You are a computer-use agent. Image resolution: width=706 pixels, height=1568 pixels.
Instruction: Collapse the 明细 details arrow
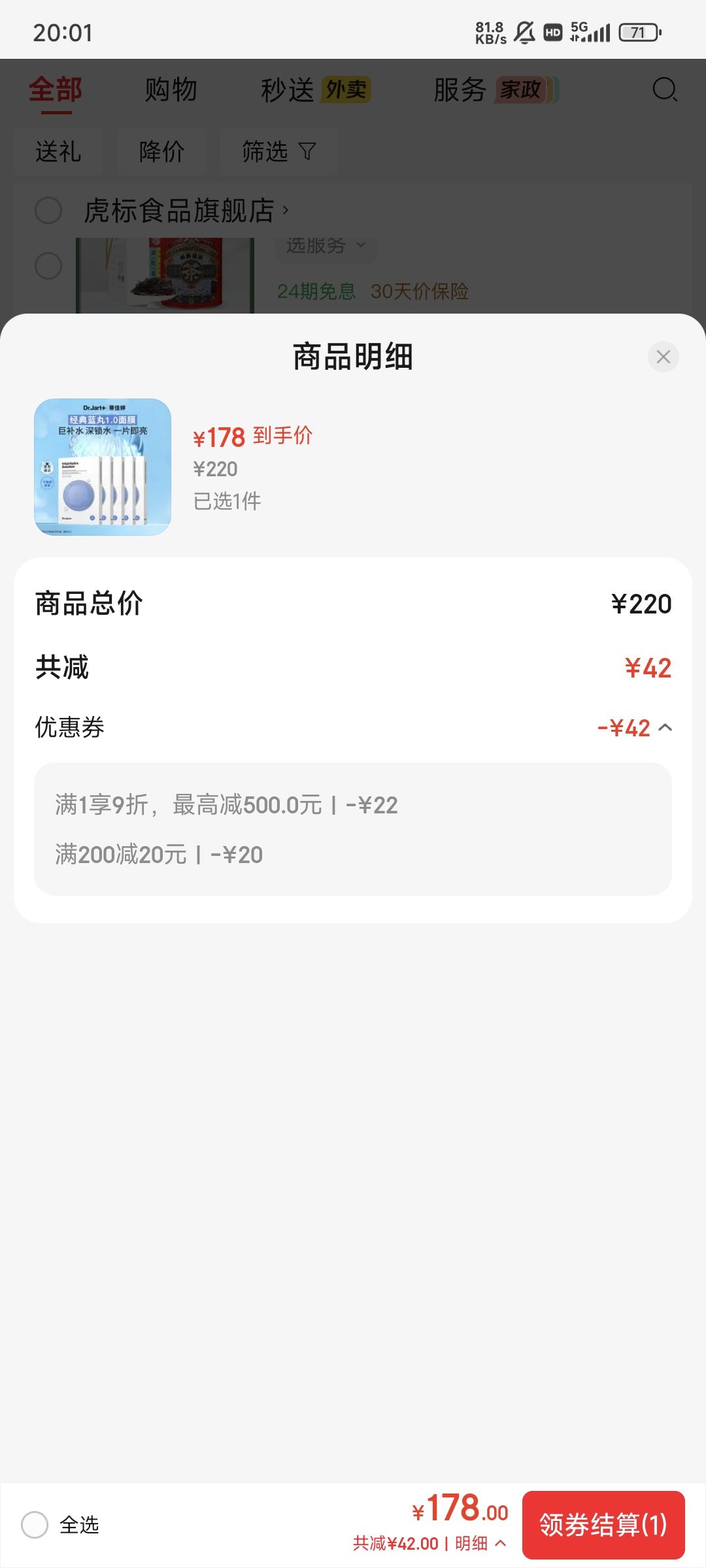501,1543
